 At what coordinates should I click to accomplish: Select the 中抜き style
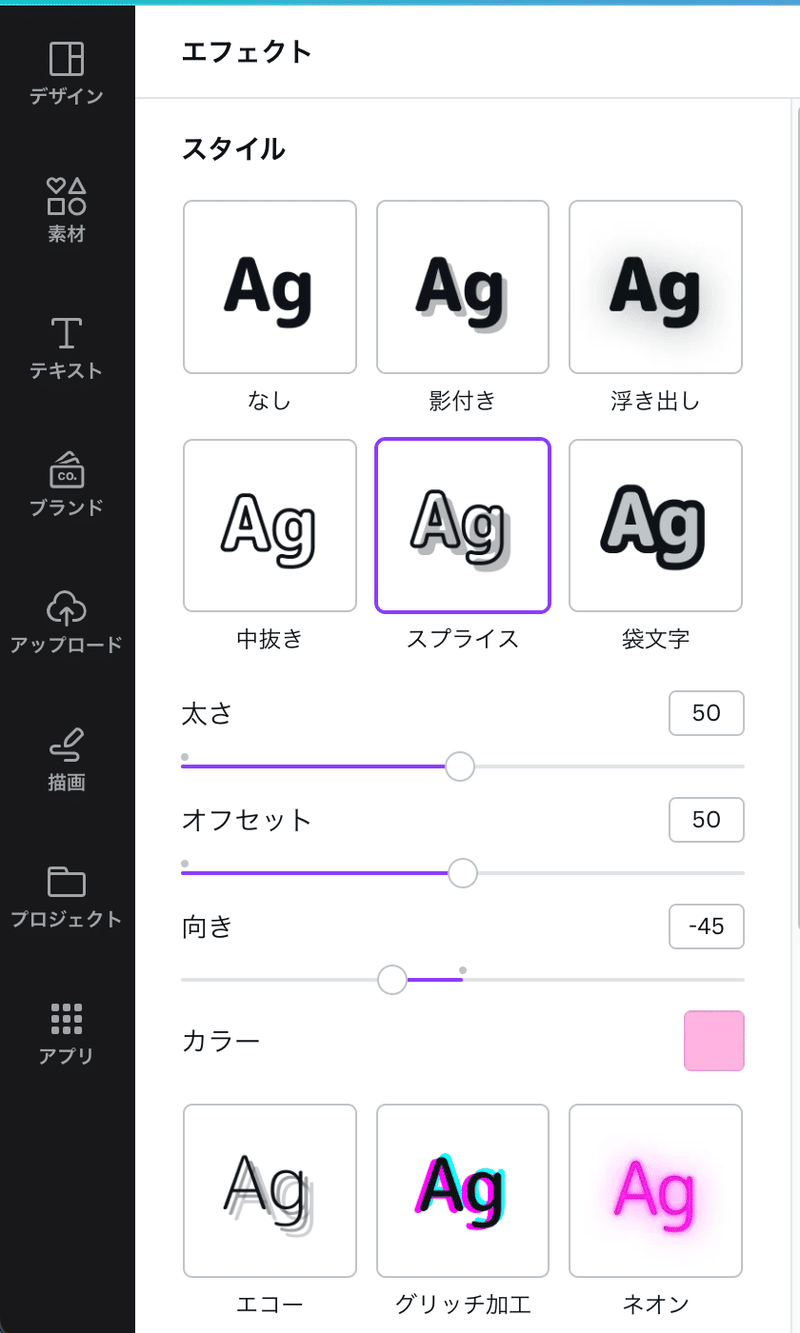click(270, 525)
